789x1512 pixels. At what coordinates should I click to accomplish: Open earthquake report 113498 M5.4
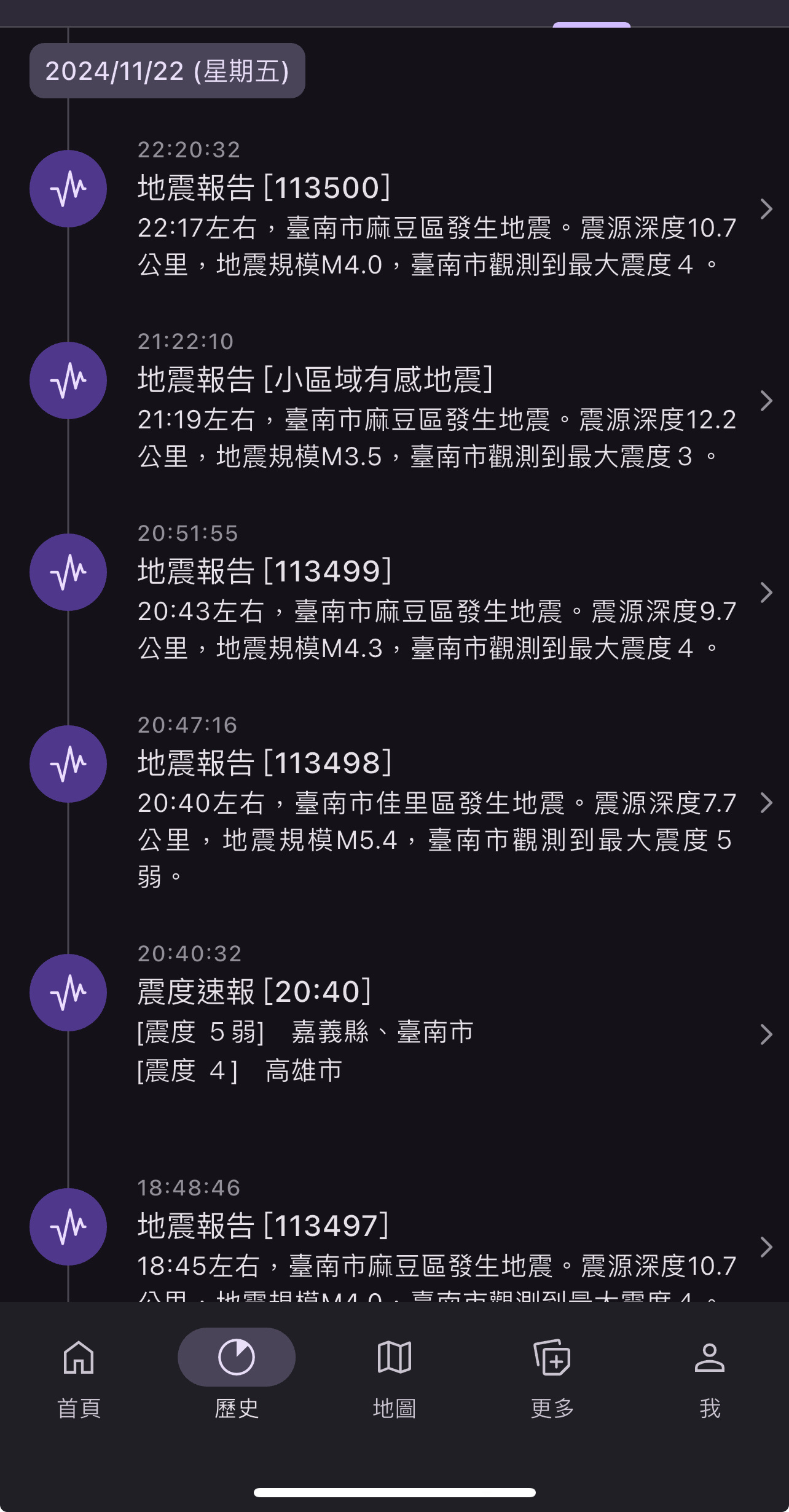[394, 802]
